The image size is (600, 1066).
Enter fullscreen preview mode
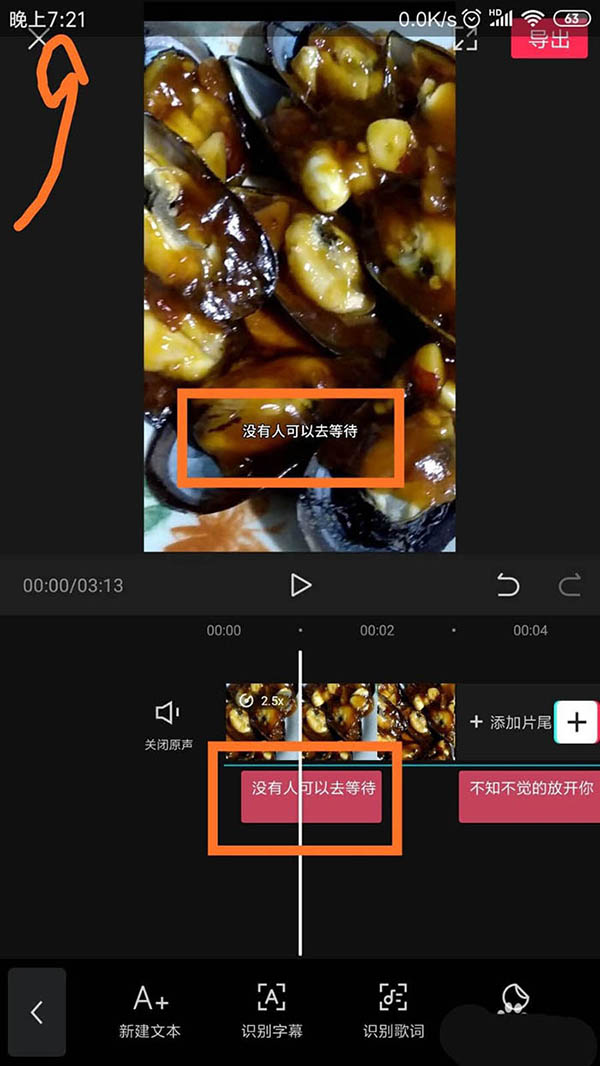(x=466, y=40)
